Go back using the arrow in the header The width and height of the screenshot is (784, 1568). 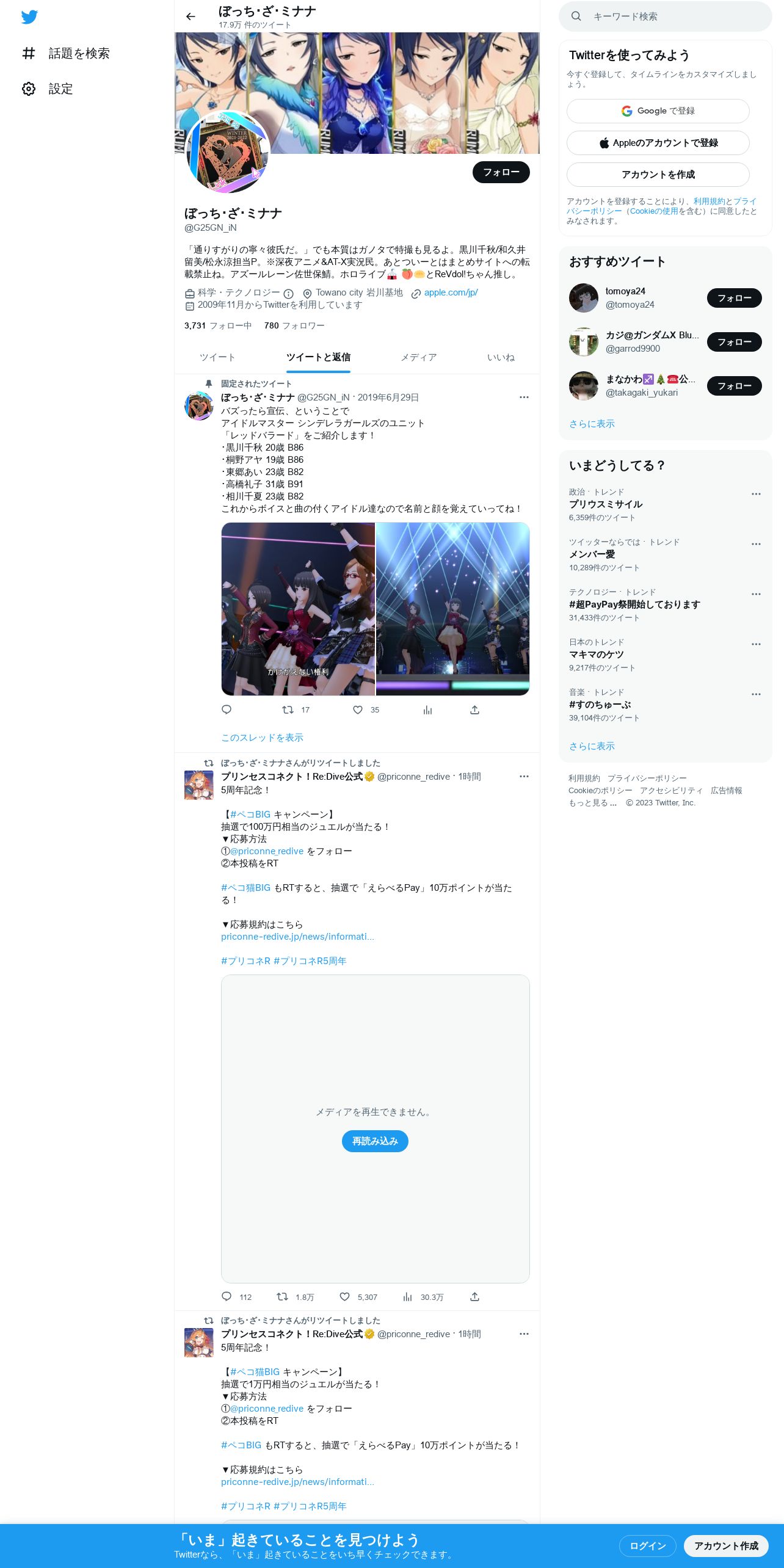191,16
